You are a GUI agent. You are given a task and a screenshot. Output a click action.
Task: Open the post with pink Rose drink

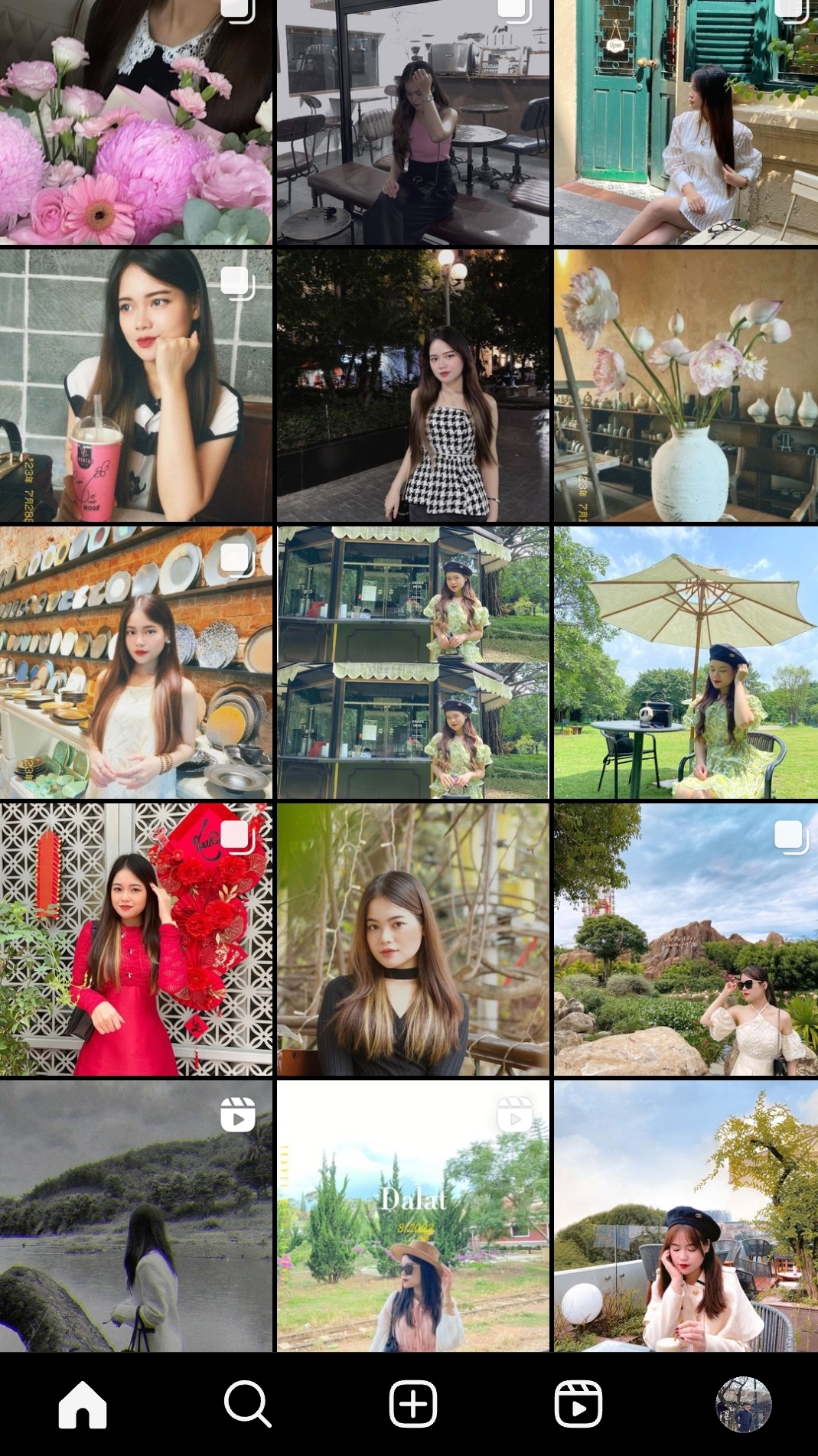tap(136, 386)
